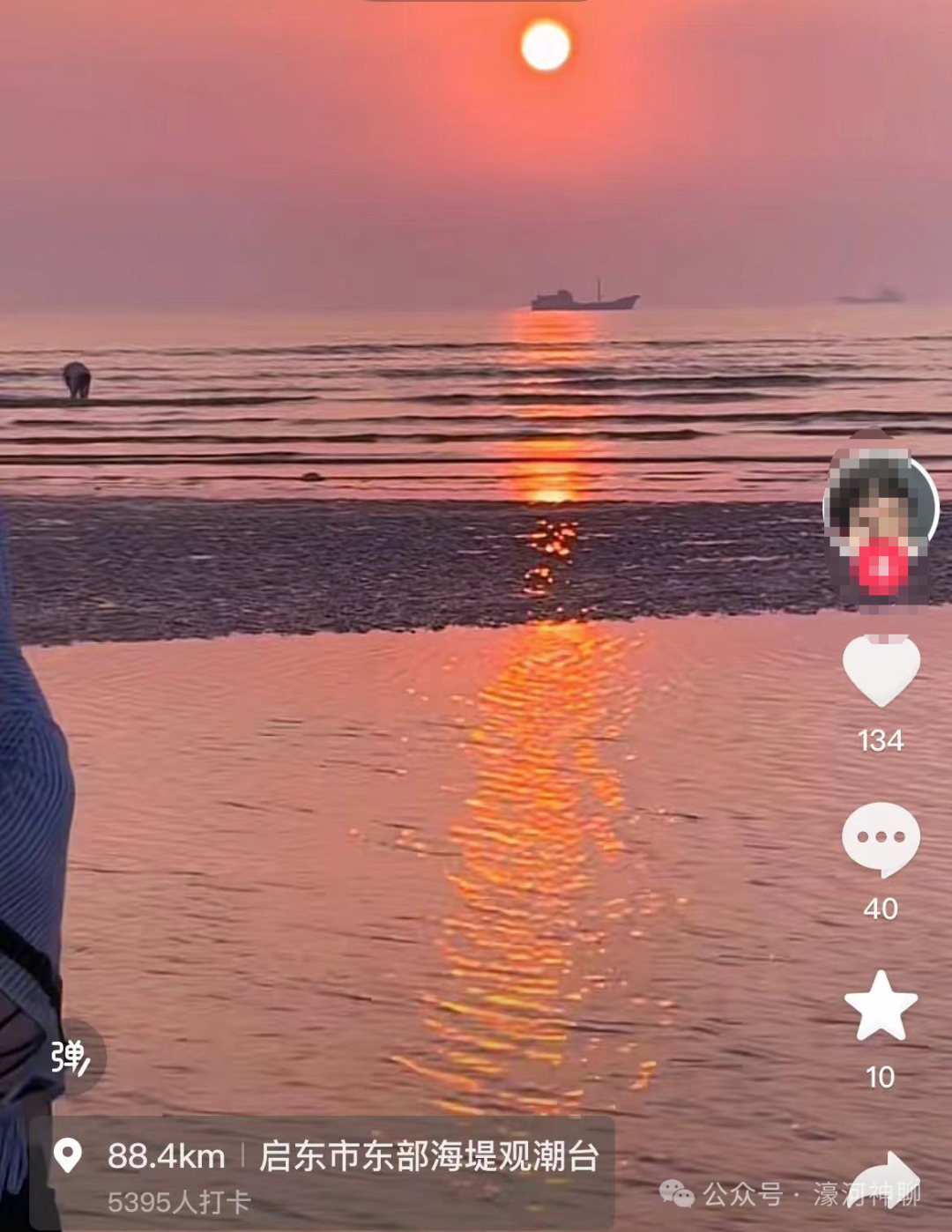Follow the creator with the red plus
This screenshot has width=952, height=1232.
click(x=883, y=568)
